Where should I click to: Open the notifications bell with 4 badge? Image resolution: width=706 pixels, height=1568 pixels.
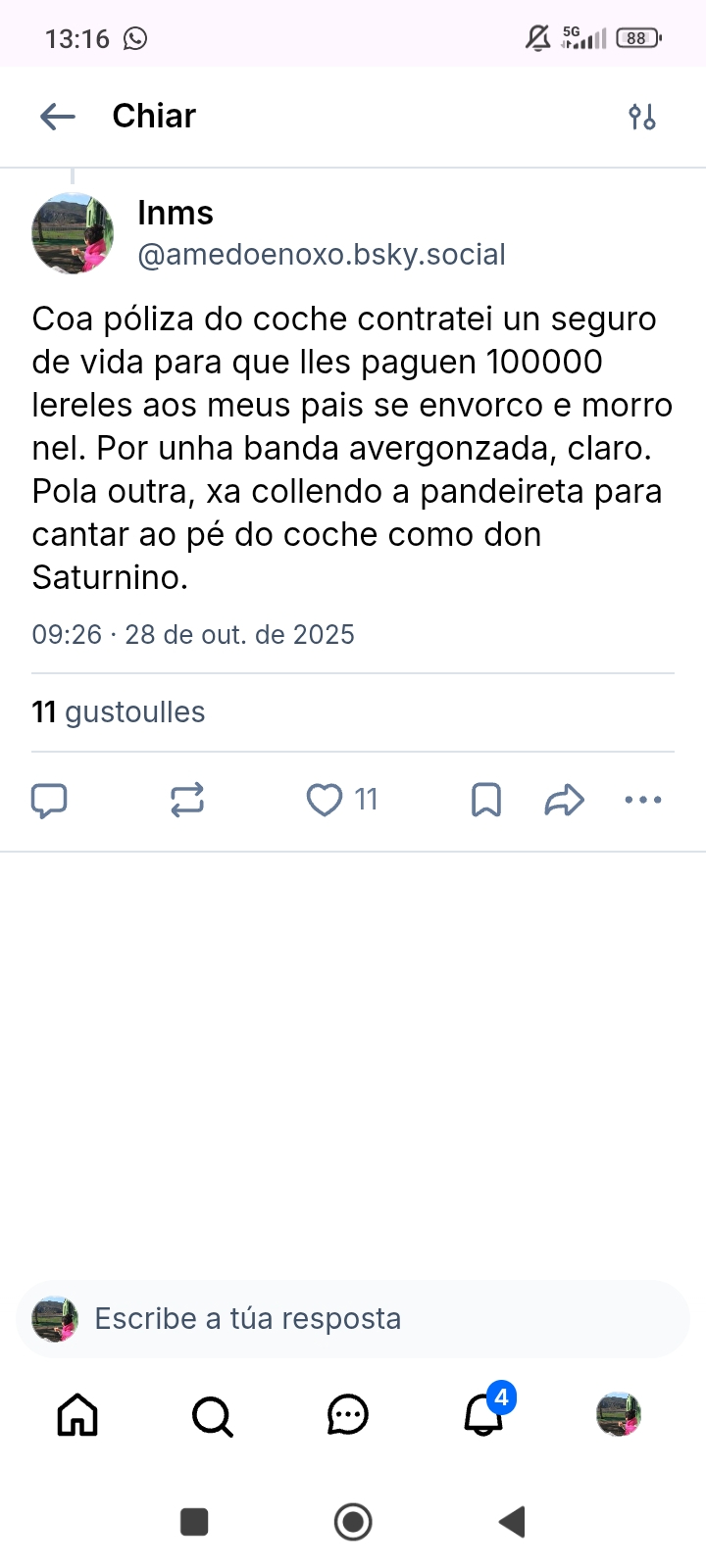coord(484,1415)
